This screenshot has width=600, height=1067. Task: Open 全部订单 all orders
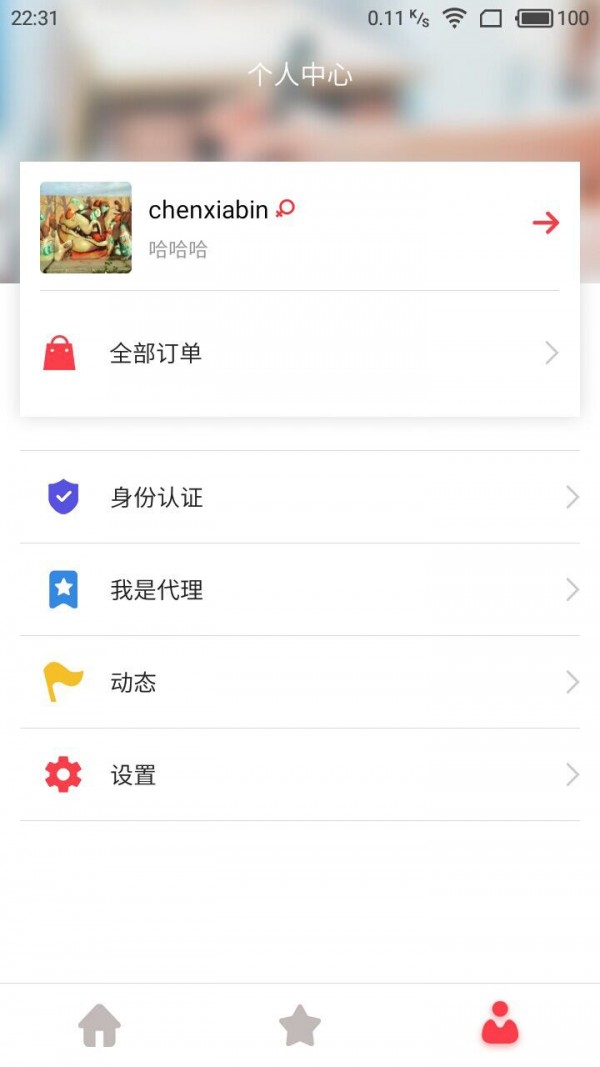pos(299,353)
